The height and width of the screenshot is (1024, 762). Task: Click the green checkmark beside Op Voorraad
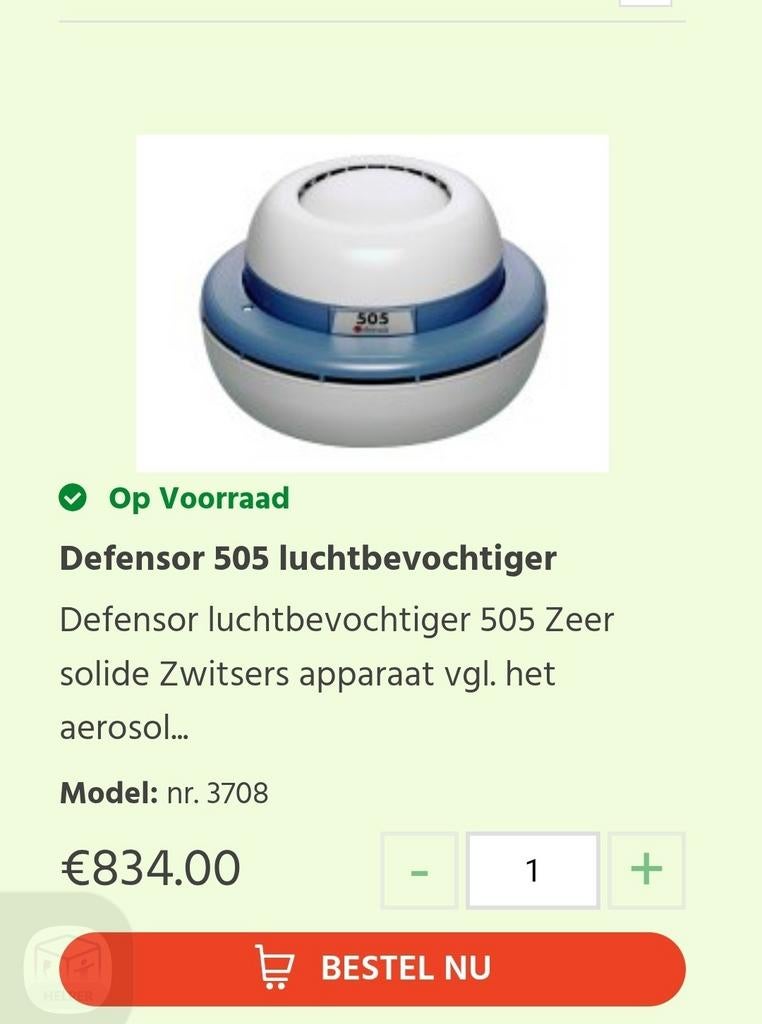point(74,497)
